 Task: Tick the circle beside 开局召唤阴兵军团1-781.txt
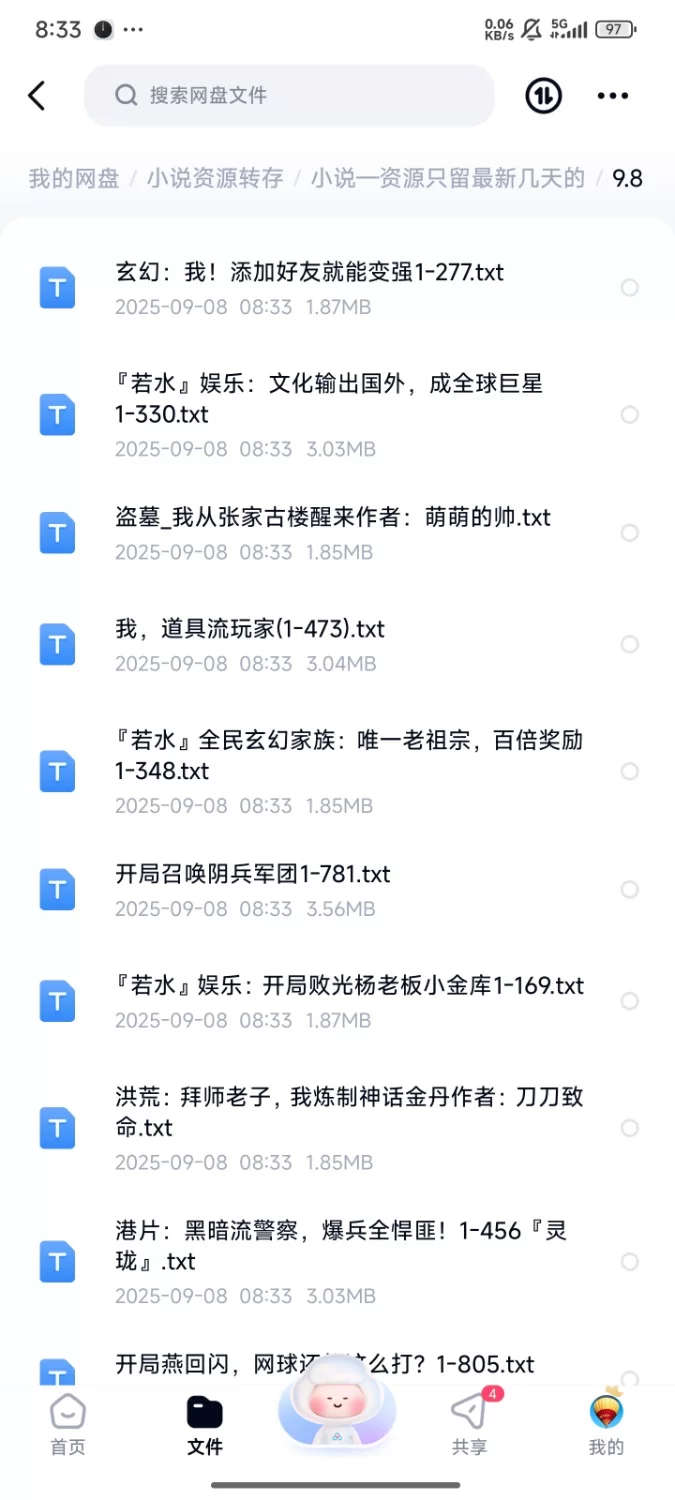pyautogui.click(x=629, y=889)
